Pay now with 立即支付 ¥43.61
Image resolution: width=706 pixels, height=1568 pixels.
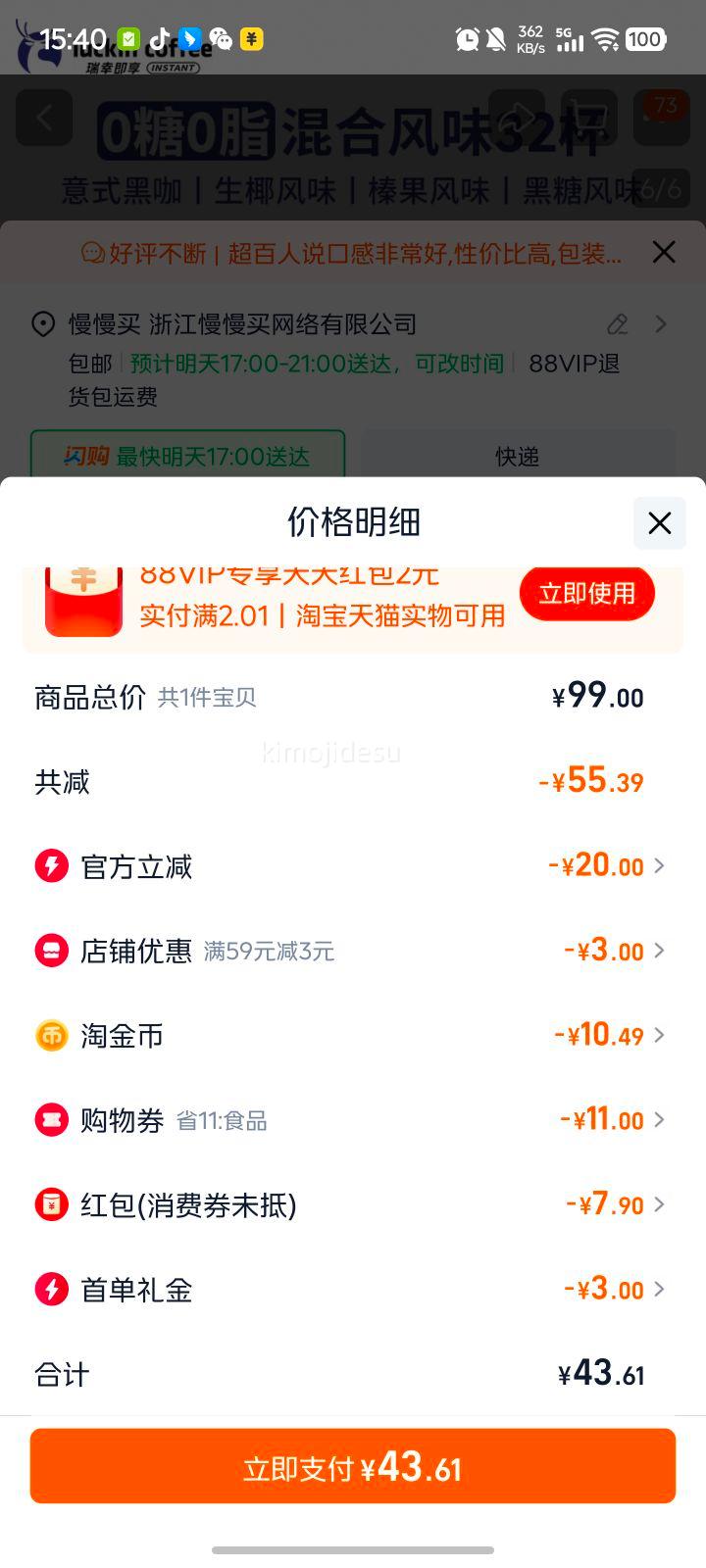pos(353,1466)
